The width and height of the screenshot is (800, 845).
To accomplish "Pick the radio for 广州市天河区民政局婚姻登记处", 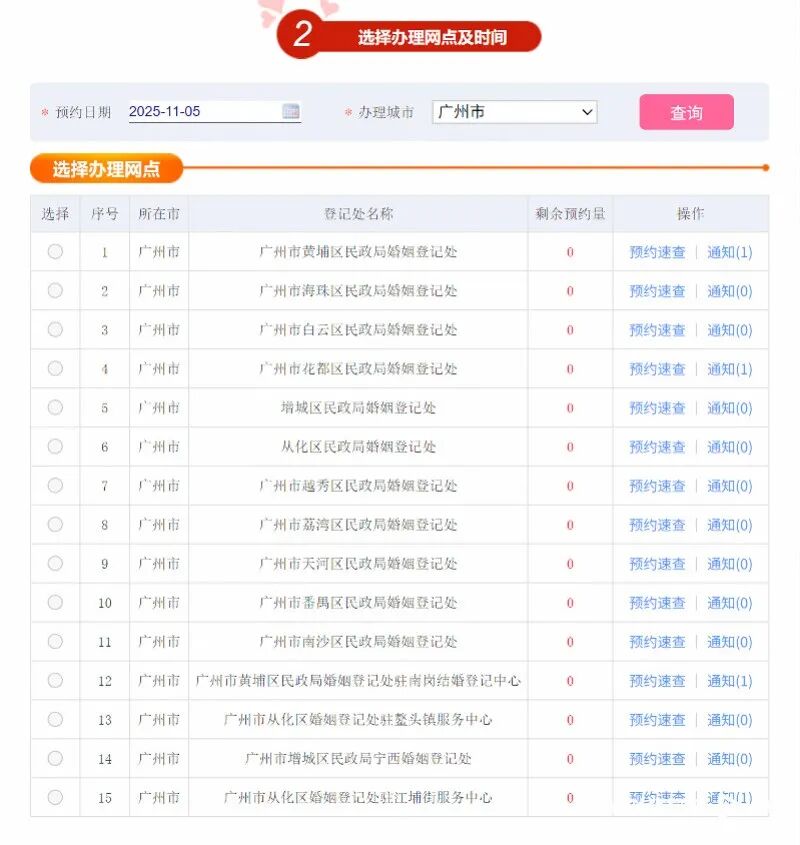I will click(x=55, y=564).
